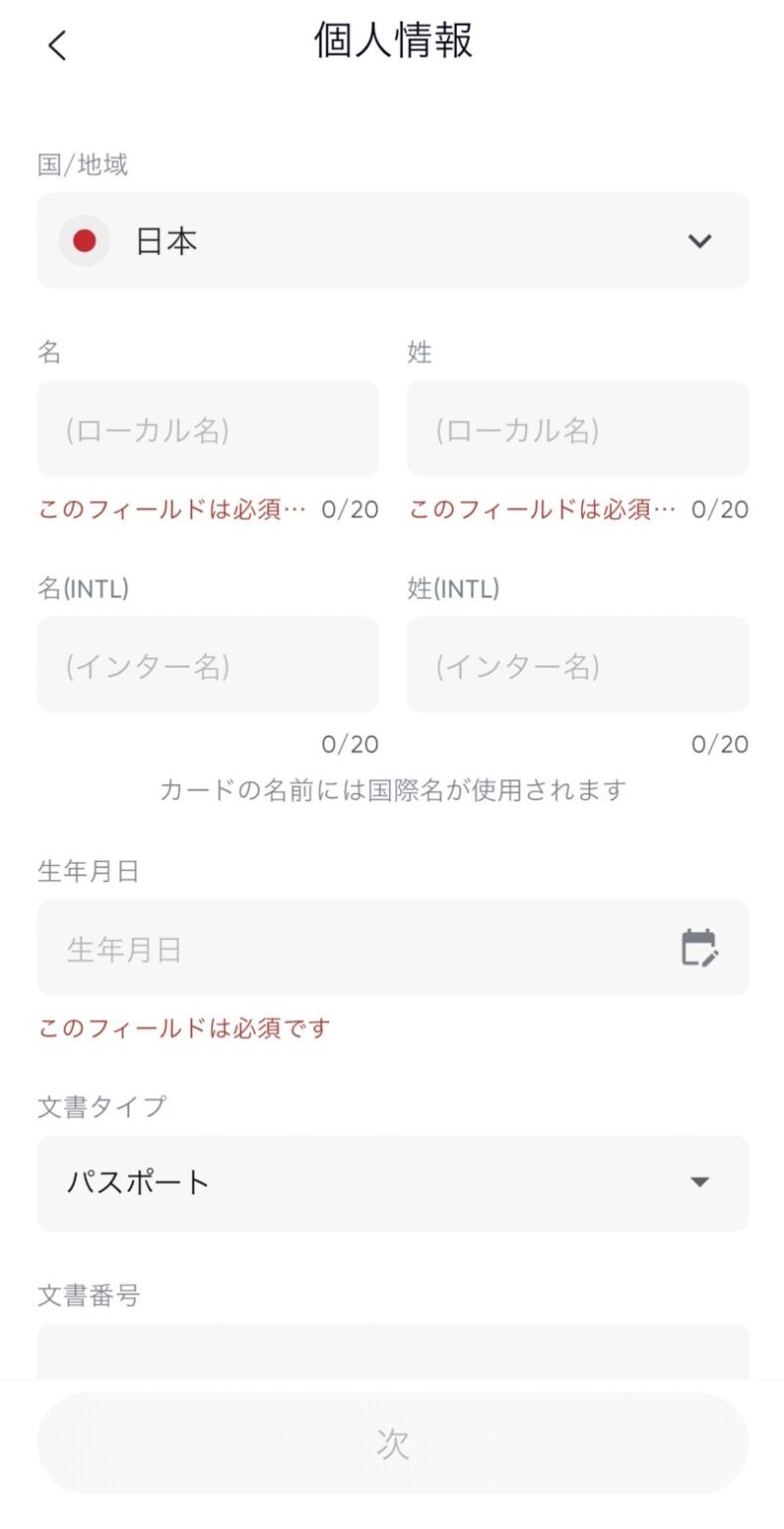This screenshot has height=1529, width=784.
Task: Tap the 名(INTL) international name field
Action: pos(207,665)
